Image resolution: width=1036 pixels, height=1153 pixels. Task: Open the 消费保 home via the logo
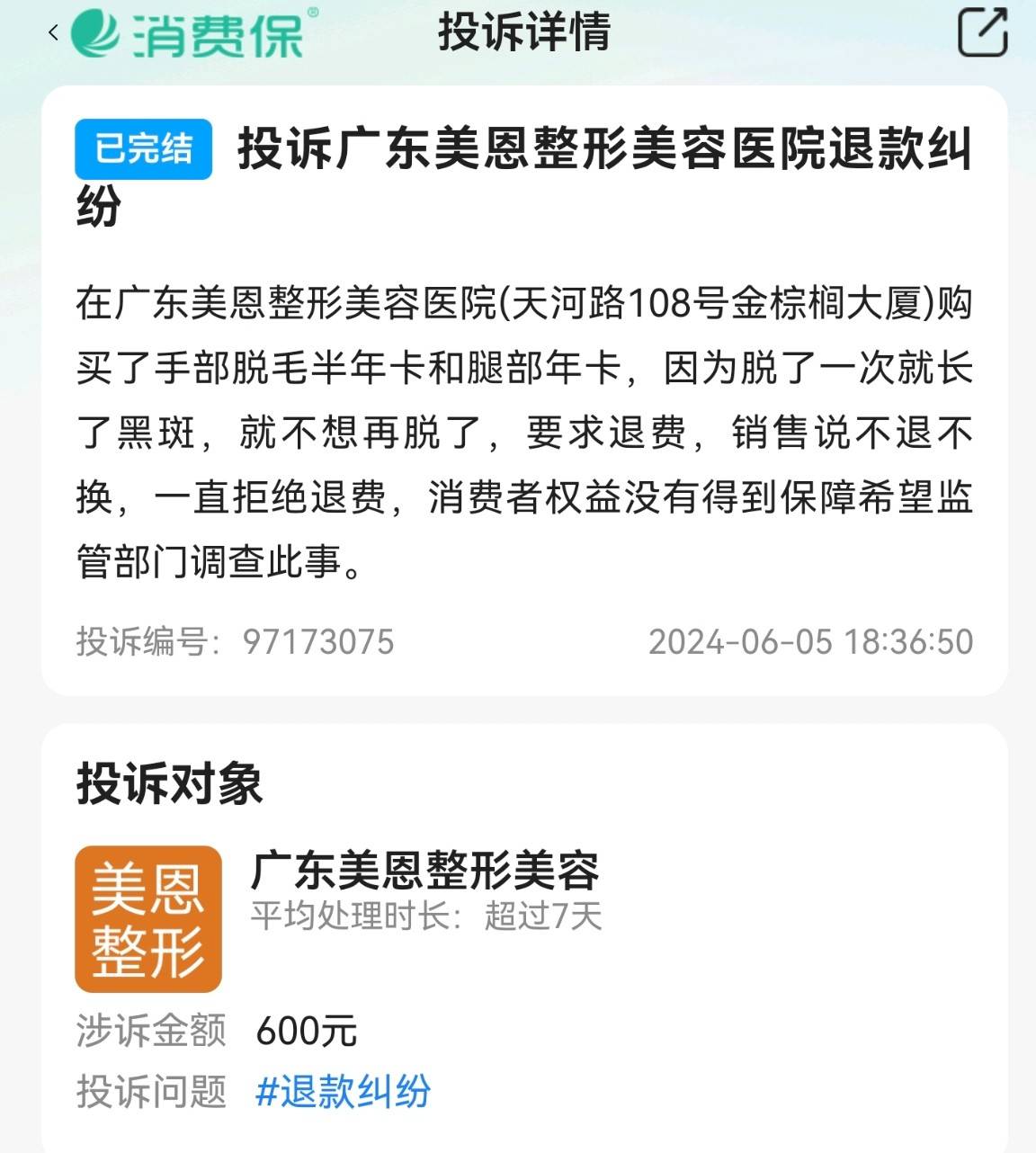coord(189,34)
